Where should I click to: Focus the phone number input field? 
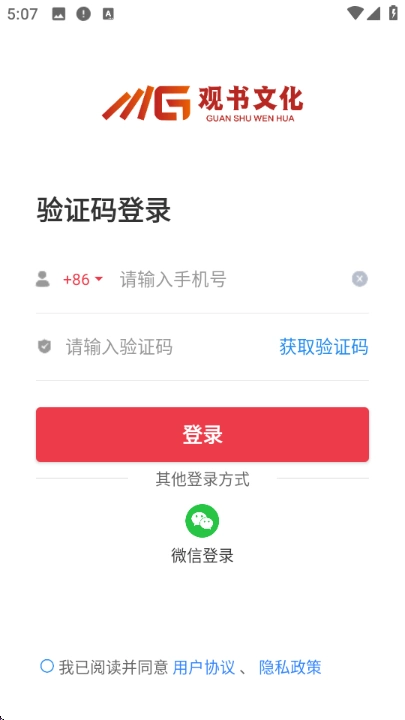(232, 279)
